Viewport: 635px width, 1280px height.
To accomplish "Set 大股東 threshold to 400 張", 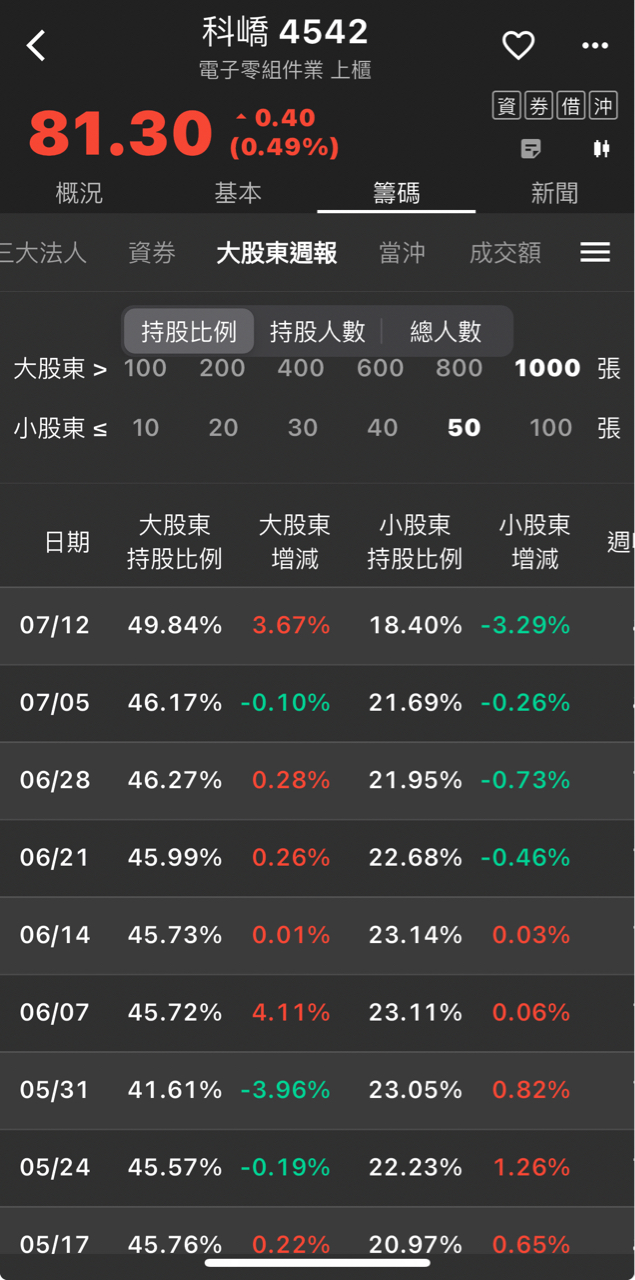I will tap(301, 368).
